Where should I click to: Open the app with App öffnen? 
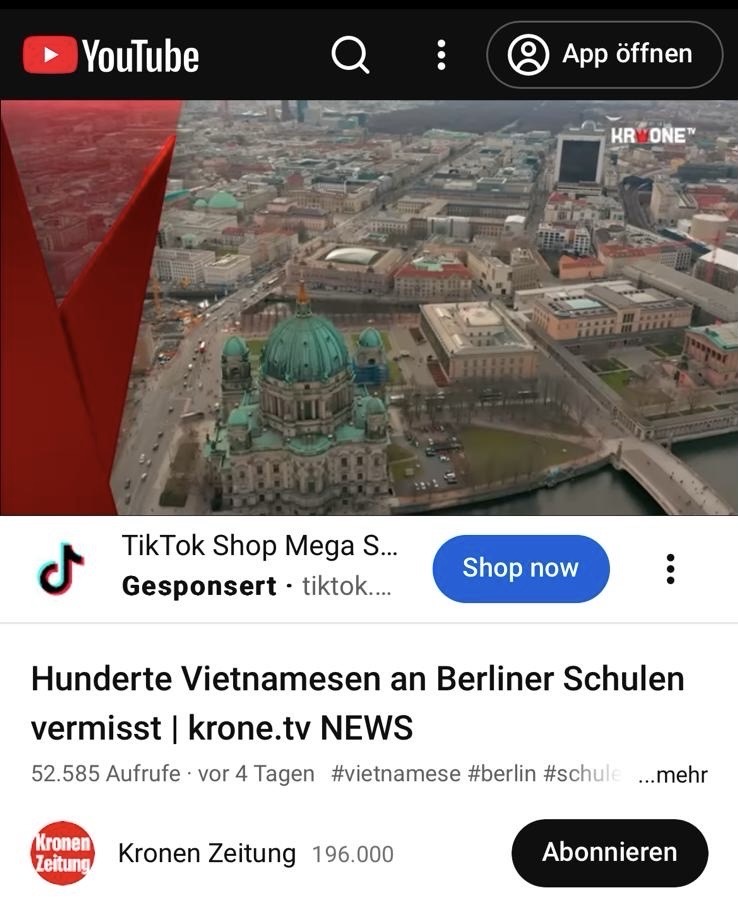[x=604, y=54]
